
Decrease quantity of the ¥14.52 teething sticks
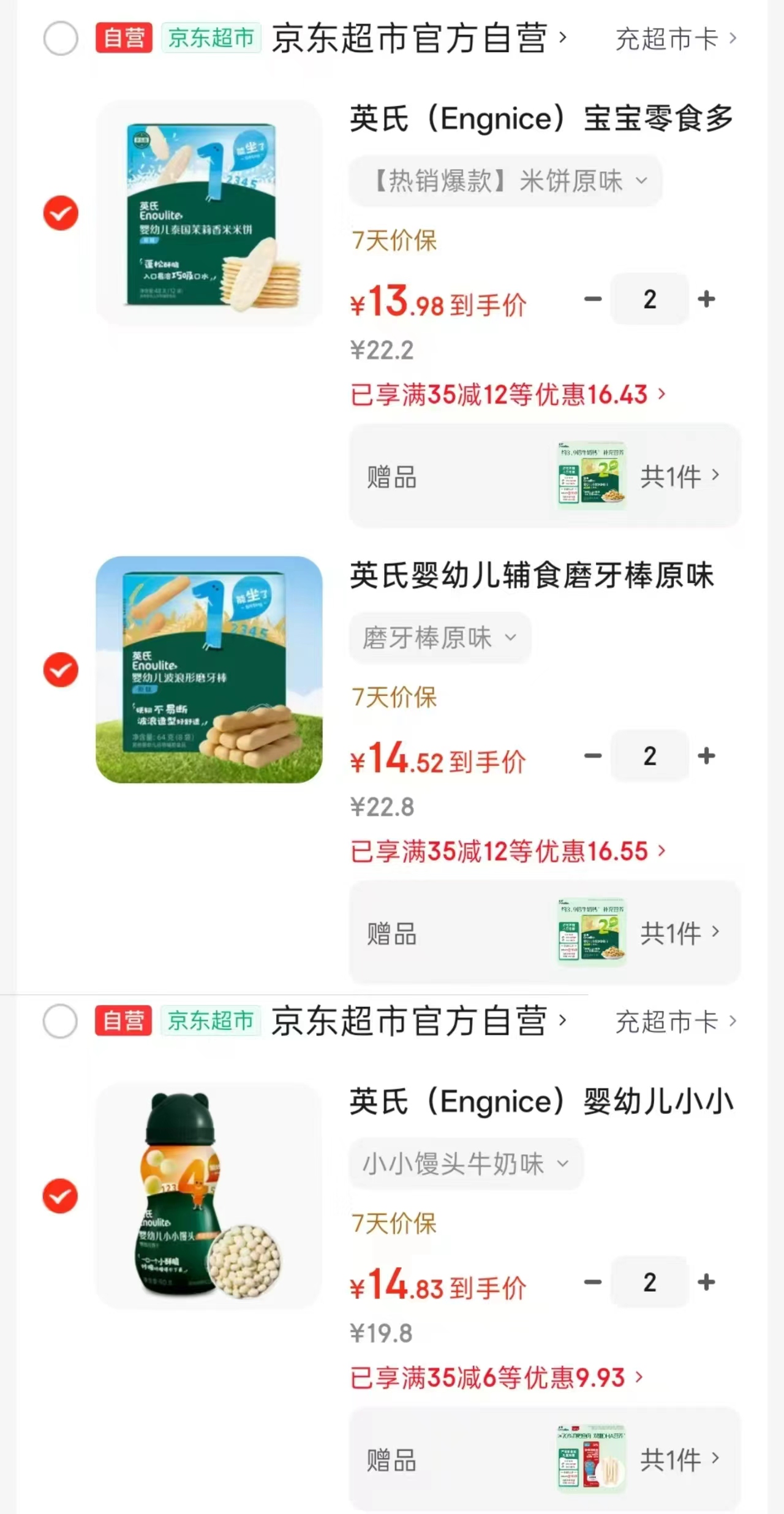[593, 755]
